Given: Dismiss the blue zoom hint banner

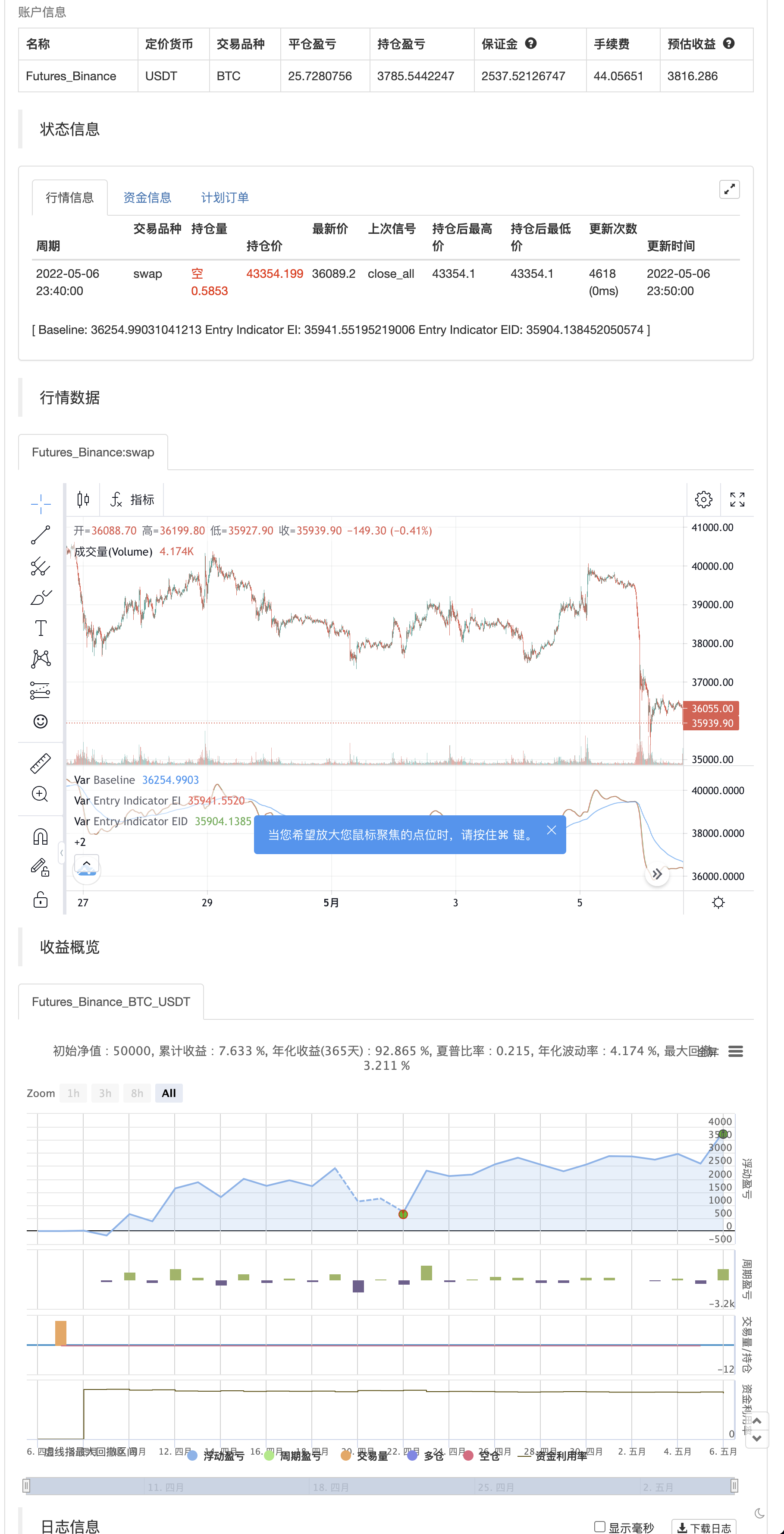Looking at the screenshot, I should pos(551,830).
